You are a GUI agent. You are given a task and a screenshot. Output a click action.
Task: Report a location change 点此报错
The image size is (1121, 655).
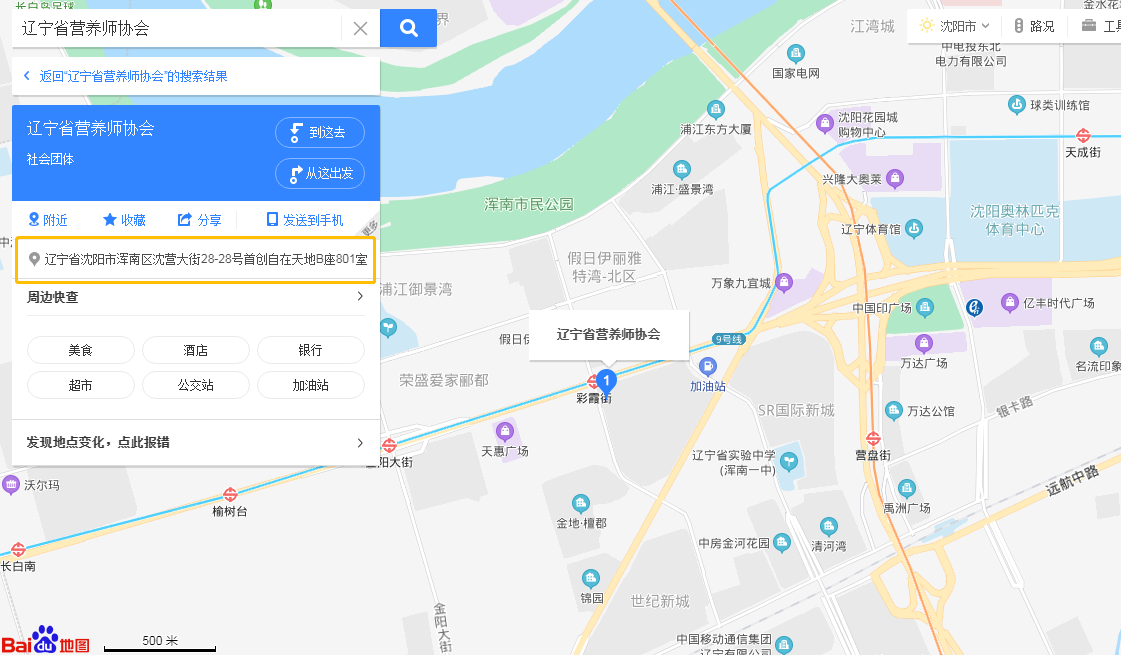click(x=195, y=442)
